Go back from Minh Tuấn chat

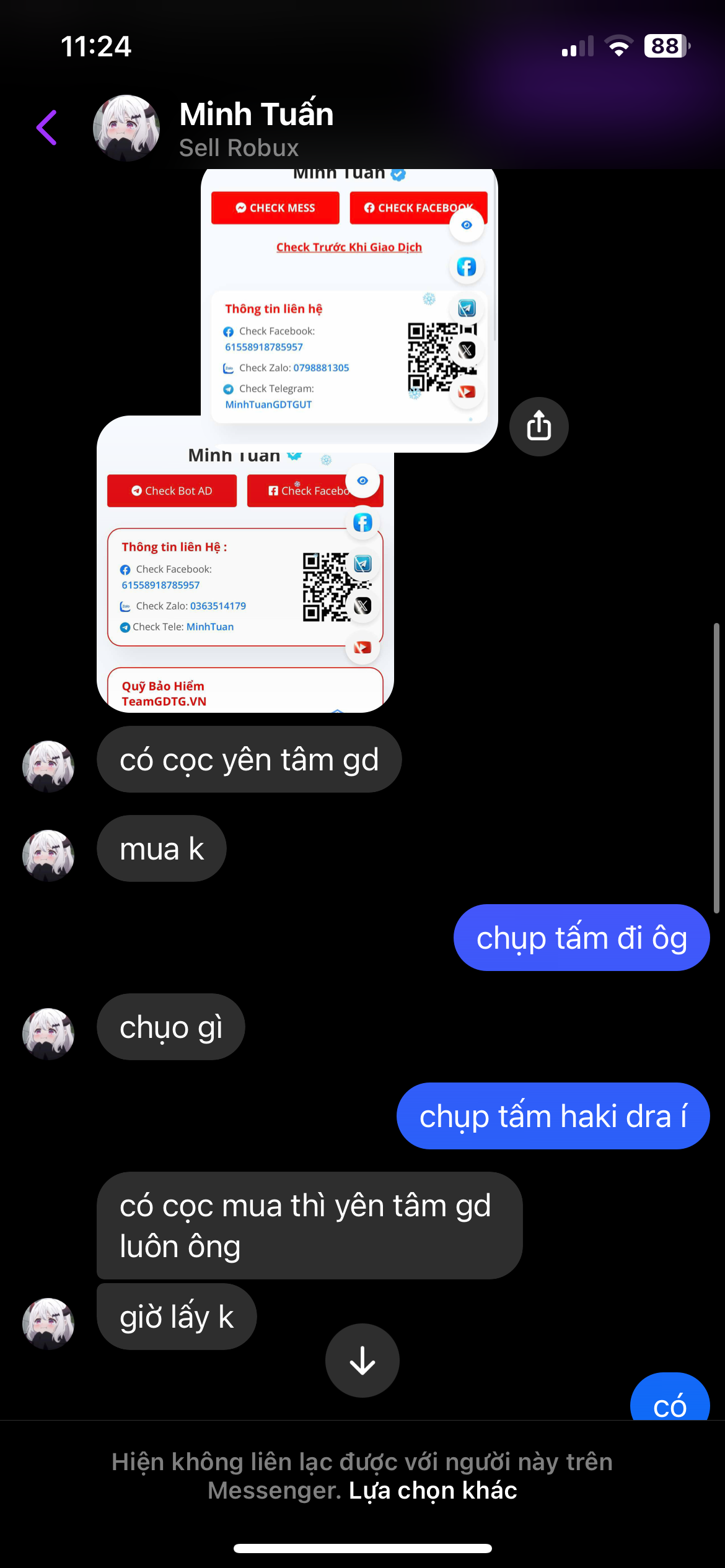[47, 128]
